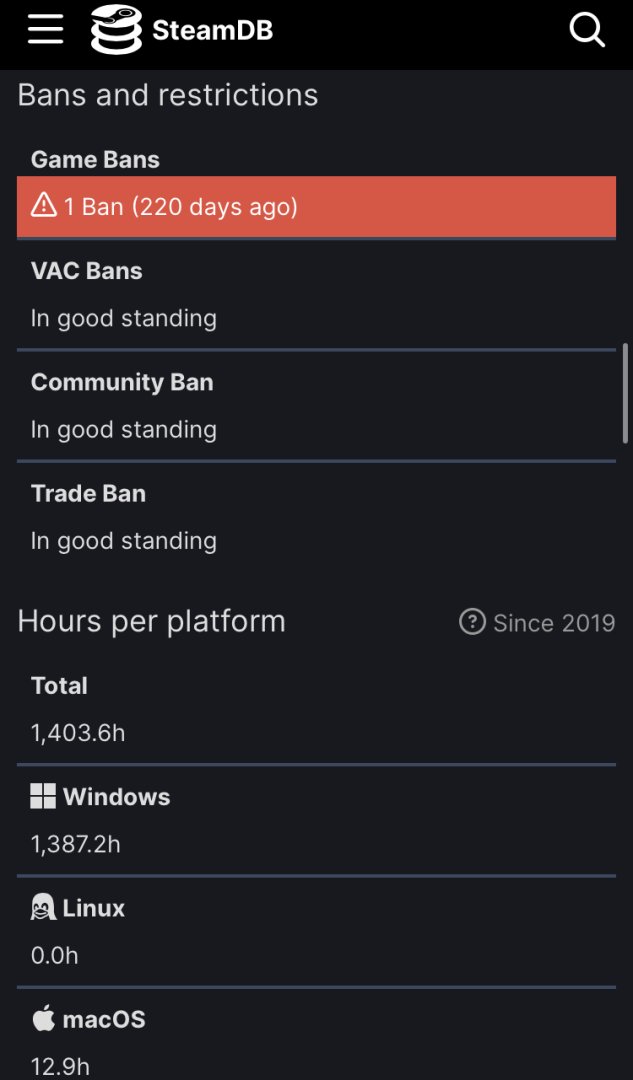633x1080 pixels.
Task: Open the hamburger navigation menu
Action: point(46,30)
